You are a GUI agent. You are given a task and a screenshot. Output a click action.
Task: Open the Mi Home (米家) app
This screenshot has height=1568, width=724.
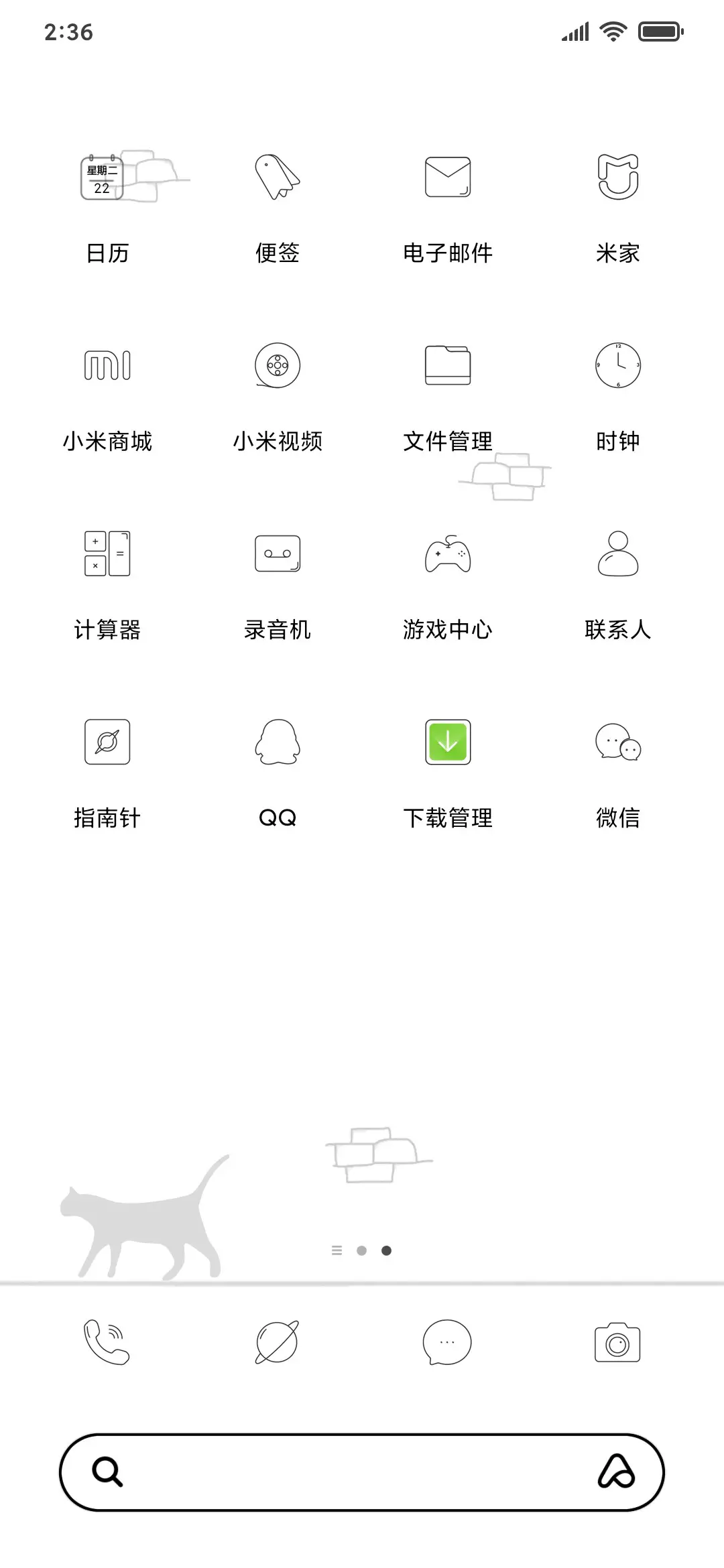pos(617,177)
